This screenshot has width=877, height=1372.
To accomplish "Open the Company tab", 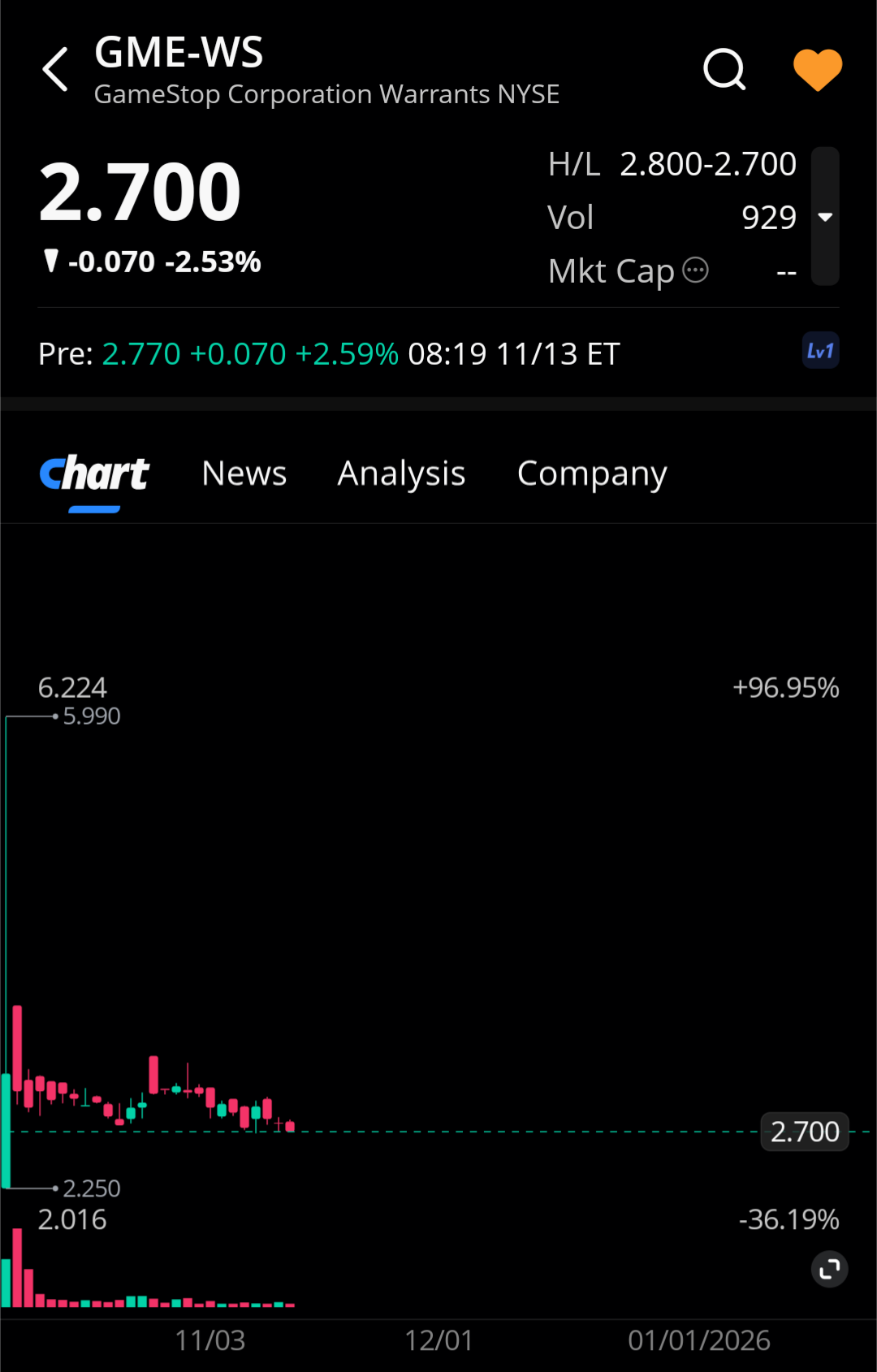I will point(592,474).
